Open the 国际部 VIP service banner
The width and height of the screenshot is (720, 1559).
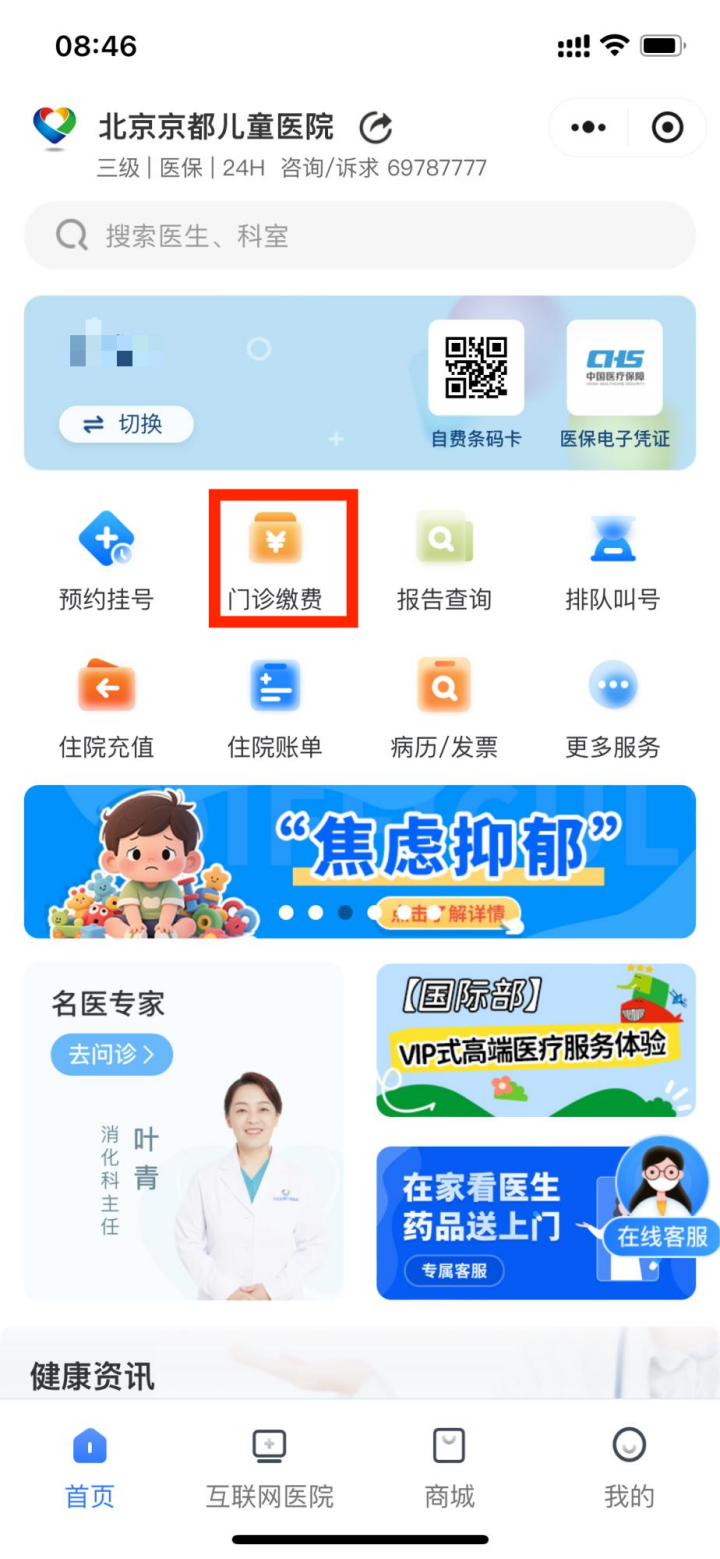tap(536, 1040)
